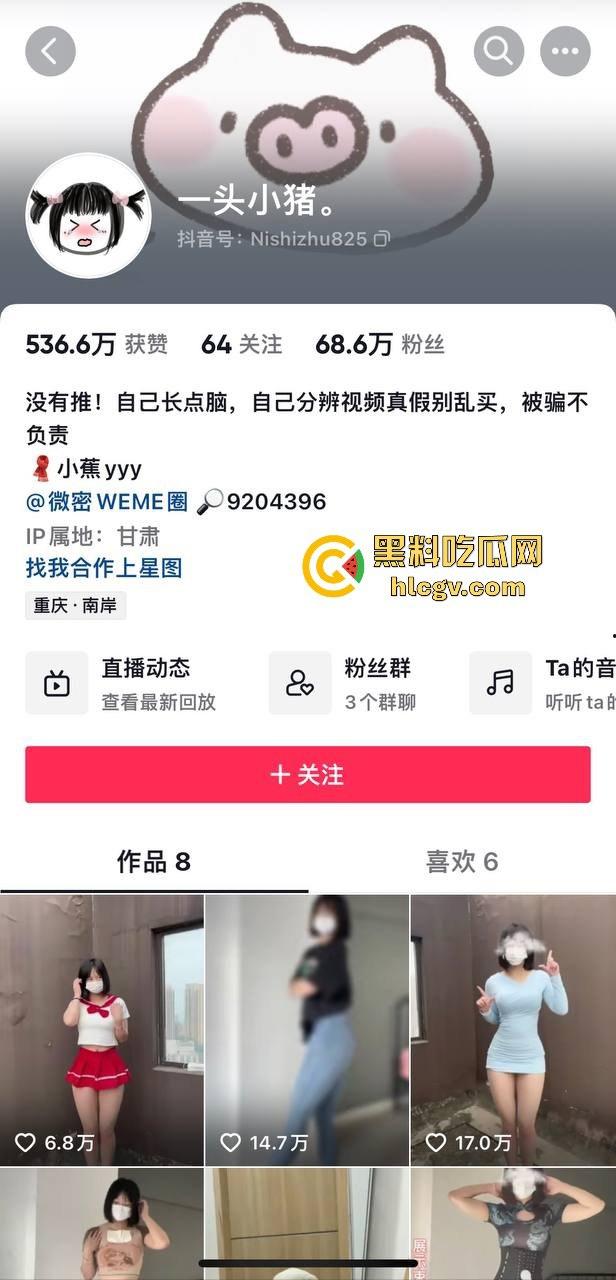View the 68.6万 粉丝 followers list
Viewport: 616px width, 1280px height.
pyautogui.click(x=379, y=345)
